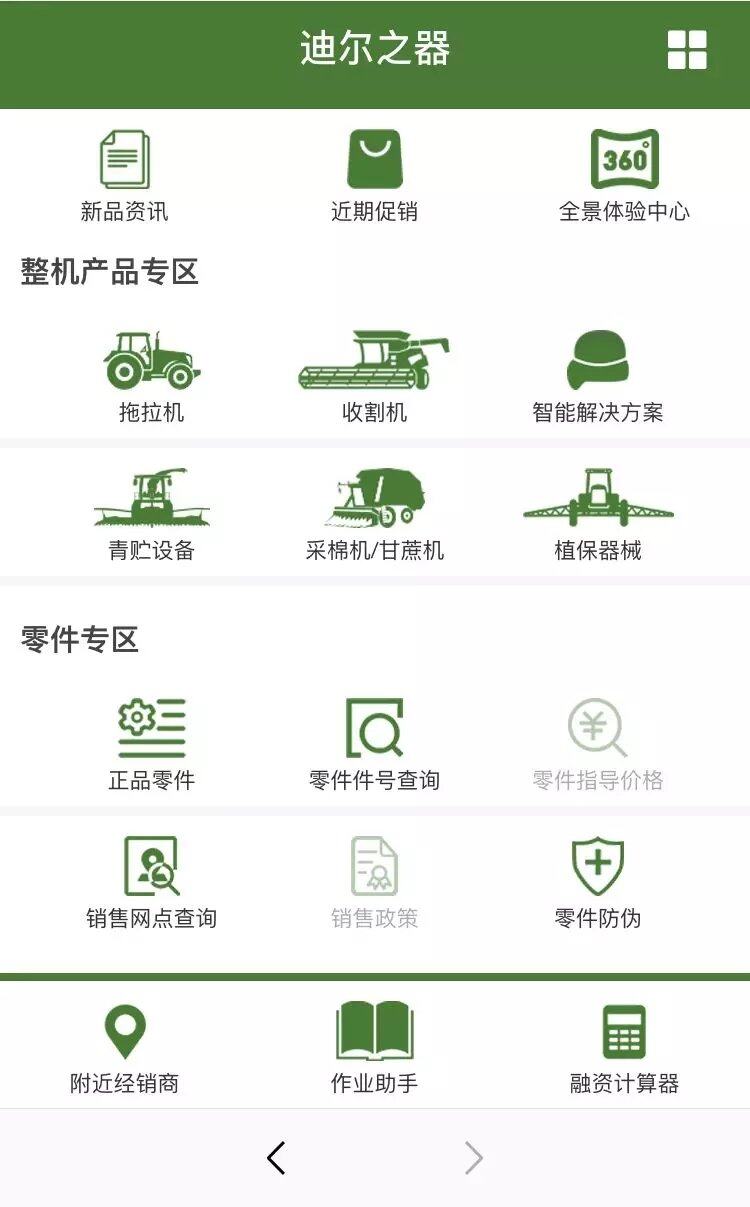Screen dimensions: 750x1207
Task: Open 作业助手 work assistant
Action: coord(374,1047)
